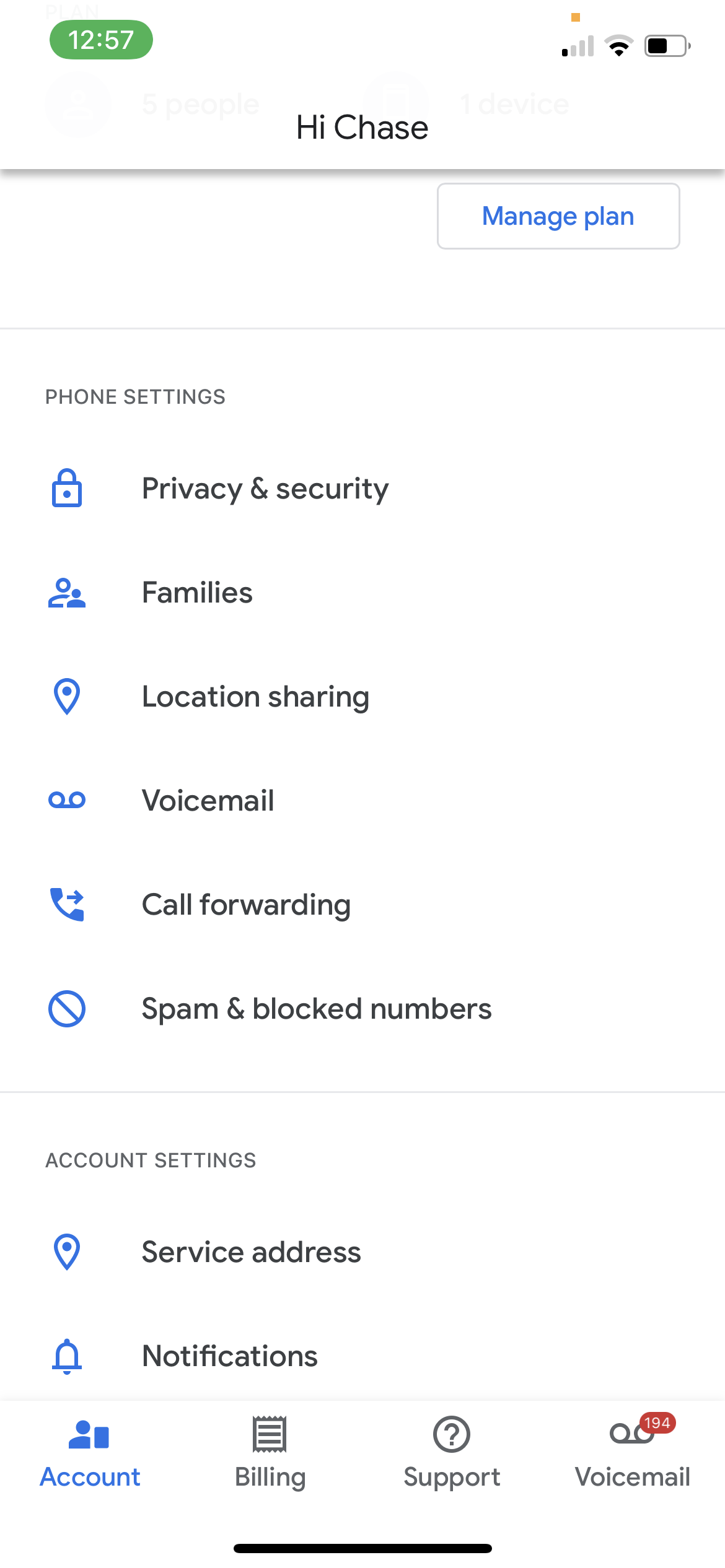Go to the Support tab
This screenshot has height=1568, width=725.
tap(452, 1452)
